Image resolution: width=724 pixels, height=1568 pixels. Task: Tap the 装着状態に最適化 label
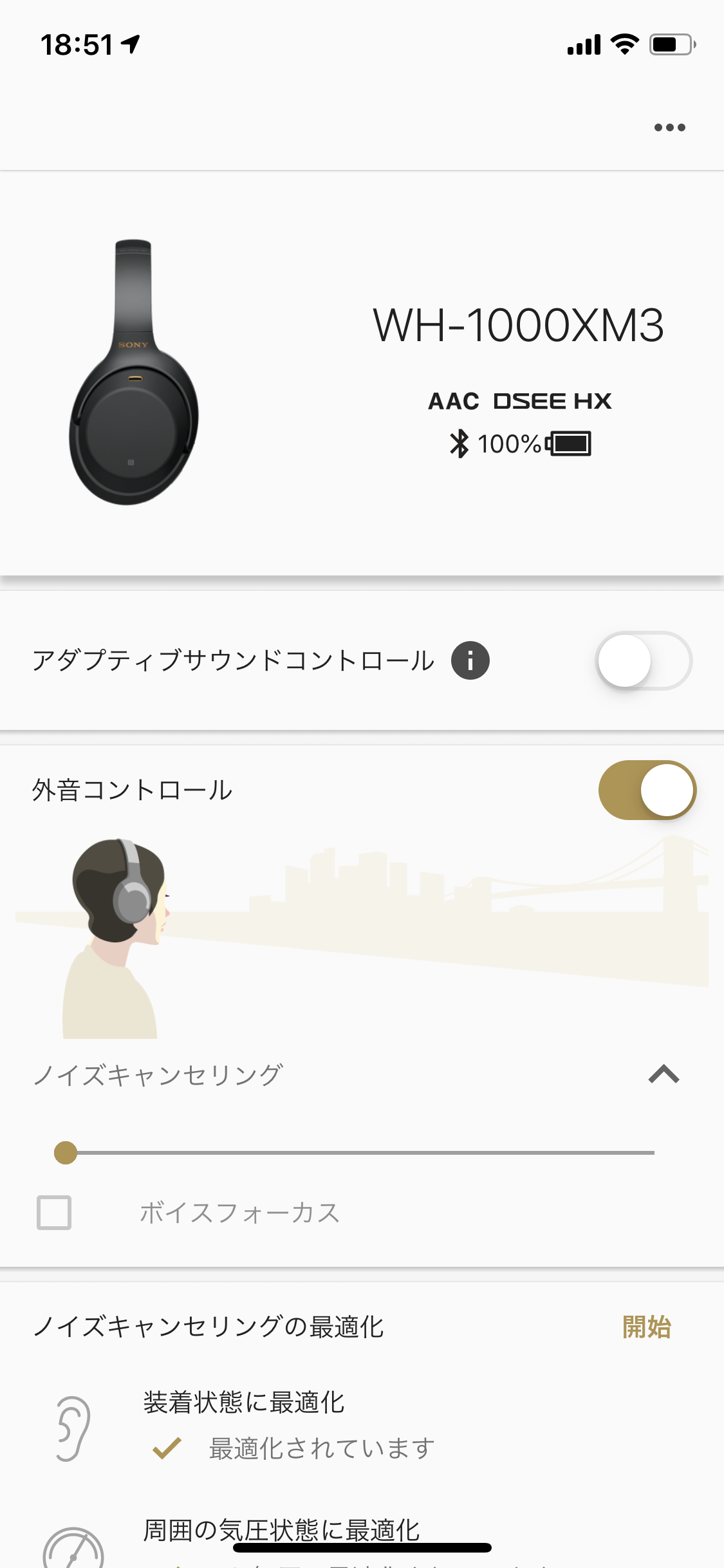[x=243, y=1403]
